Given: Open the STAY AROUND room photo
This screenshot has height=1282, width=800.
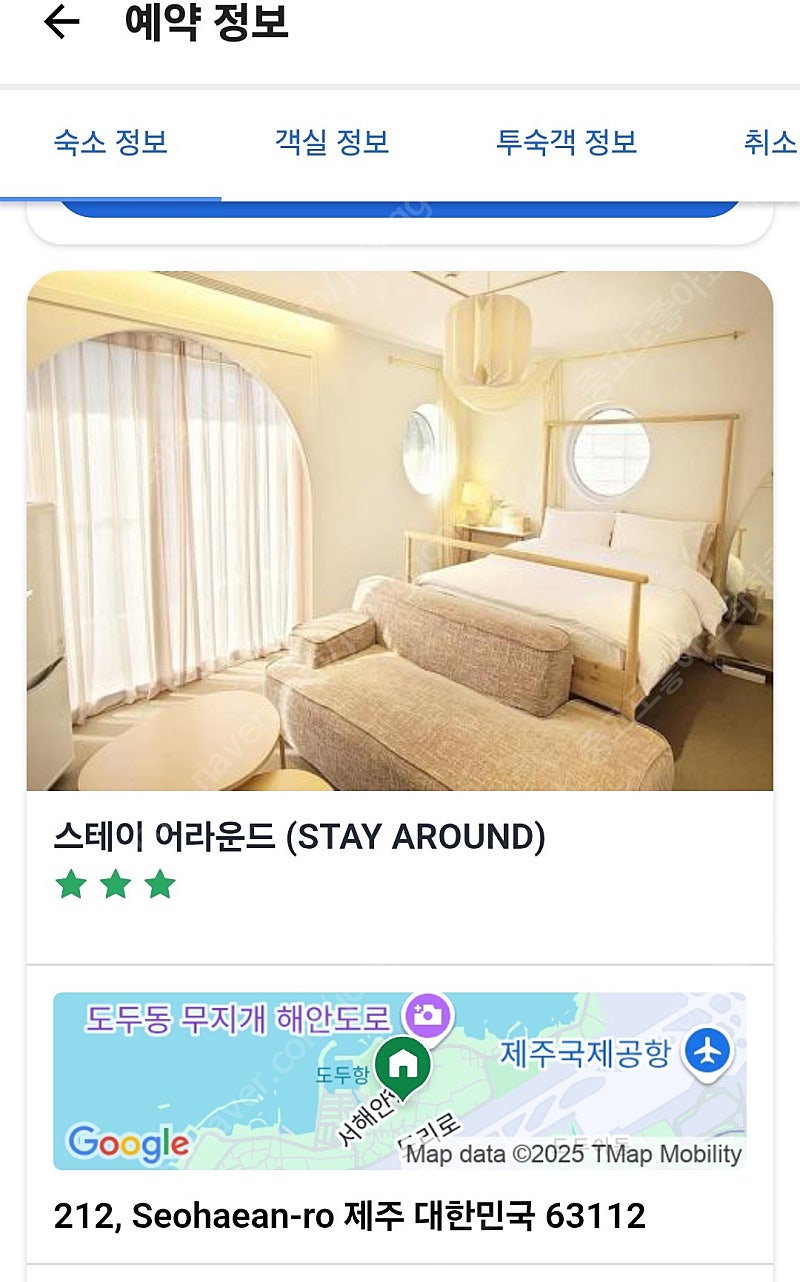Looking at the screenshot, I should 400,531.
